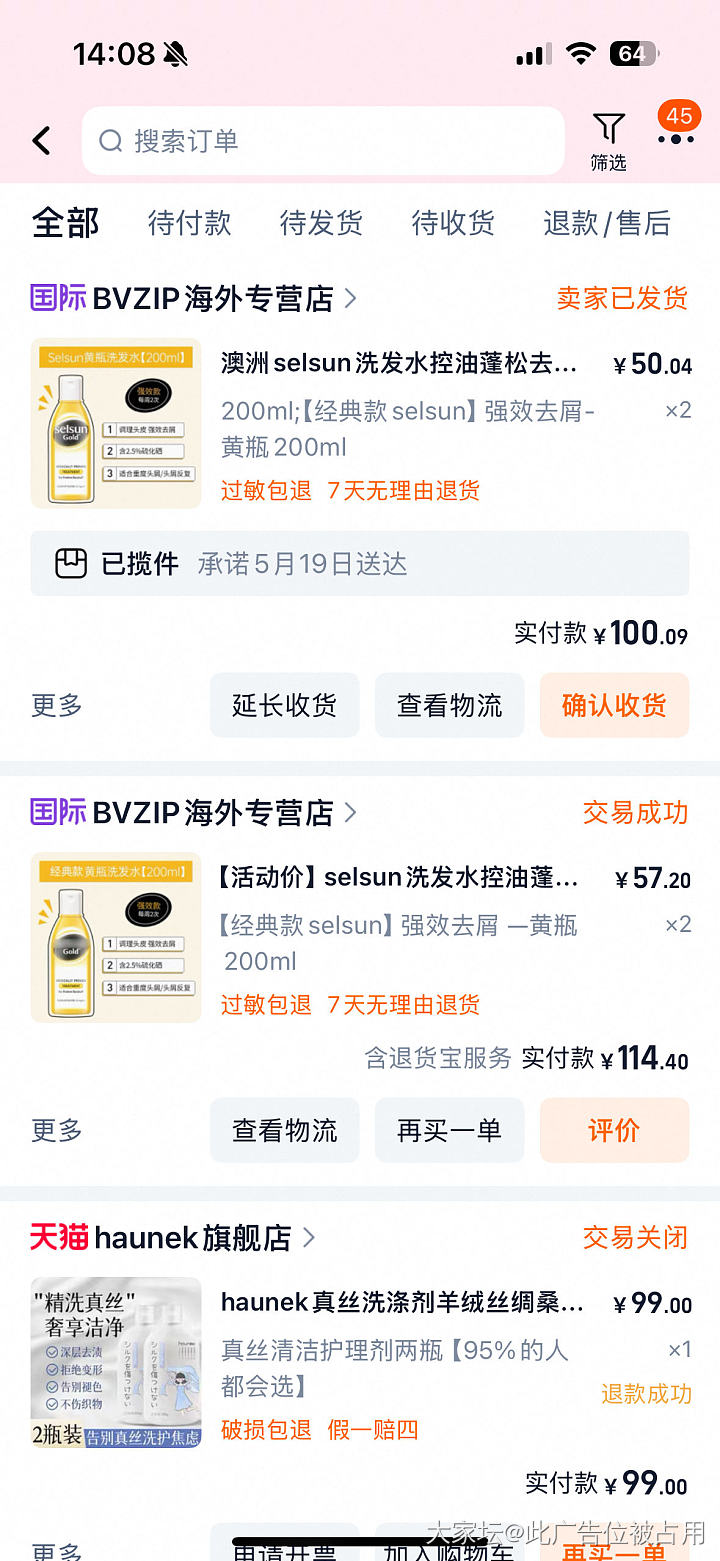Select the 全部 orders tab

pos(66,223)
